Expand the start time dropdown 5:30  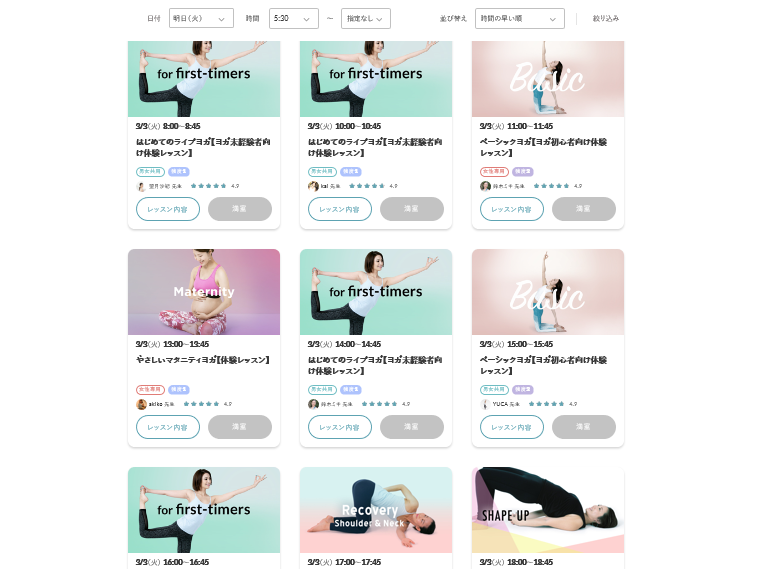click(293, 18)
